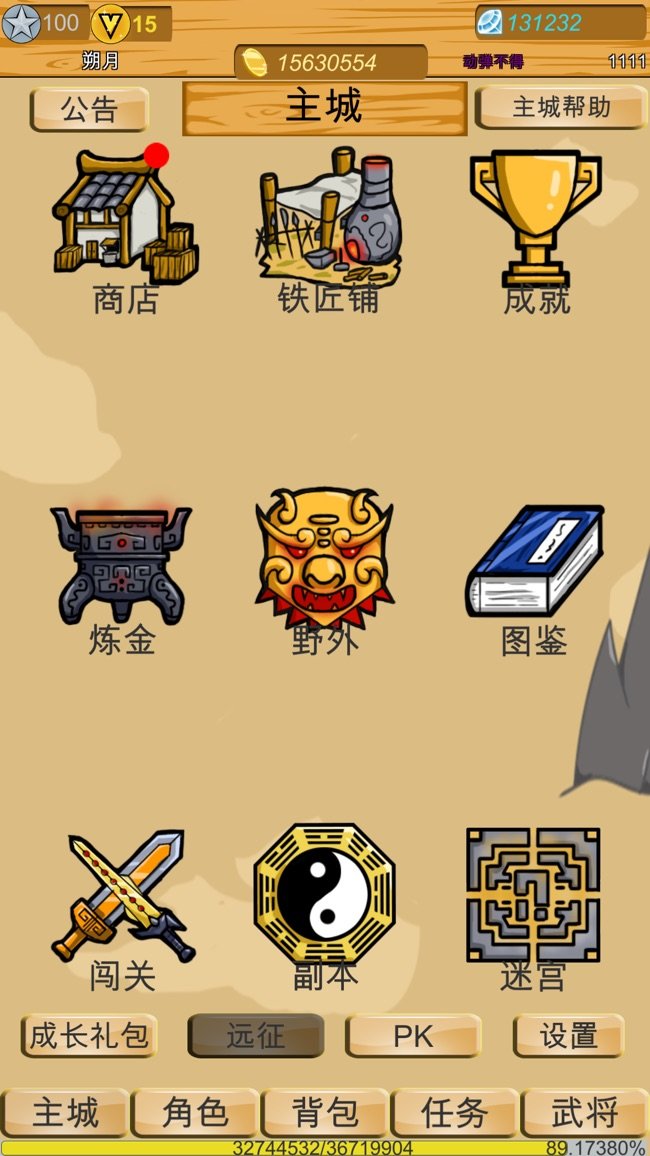Screen dimensions: 650x1156
Task: Open the 背包 backpack tab
Action: [x=325, y=1113]
